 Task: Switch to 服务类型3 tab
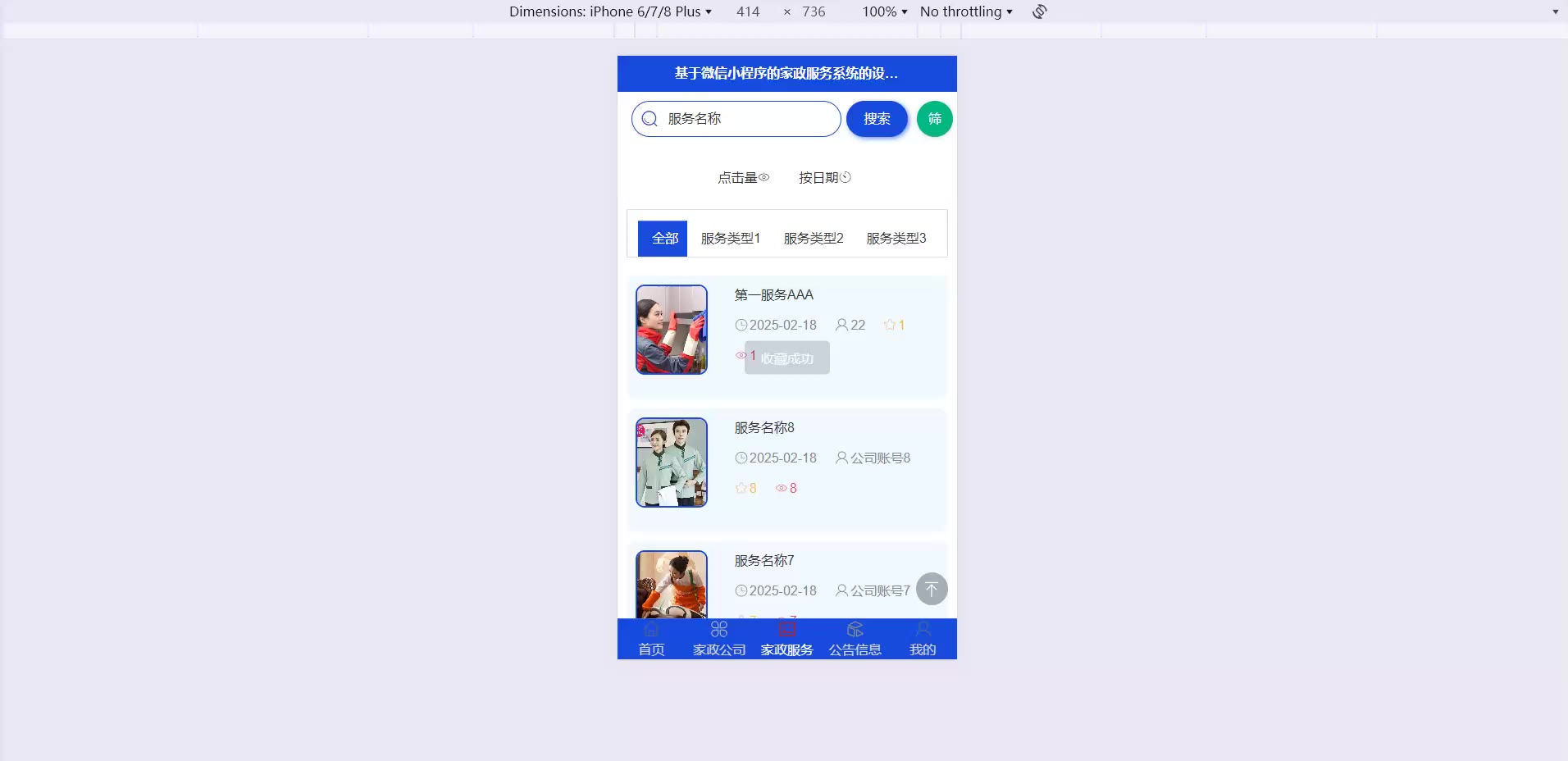coord(896,239)
